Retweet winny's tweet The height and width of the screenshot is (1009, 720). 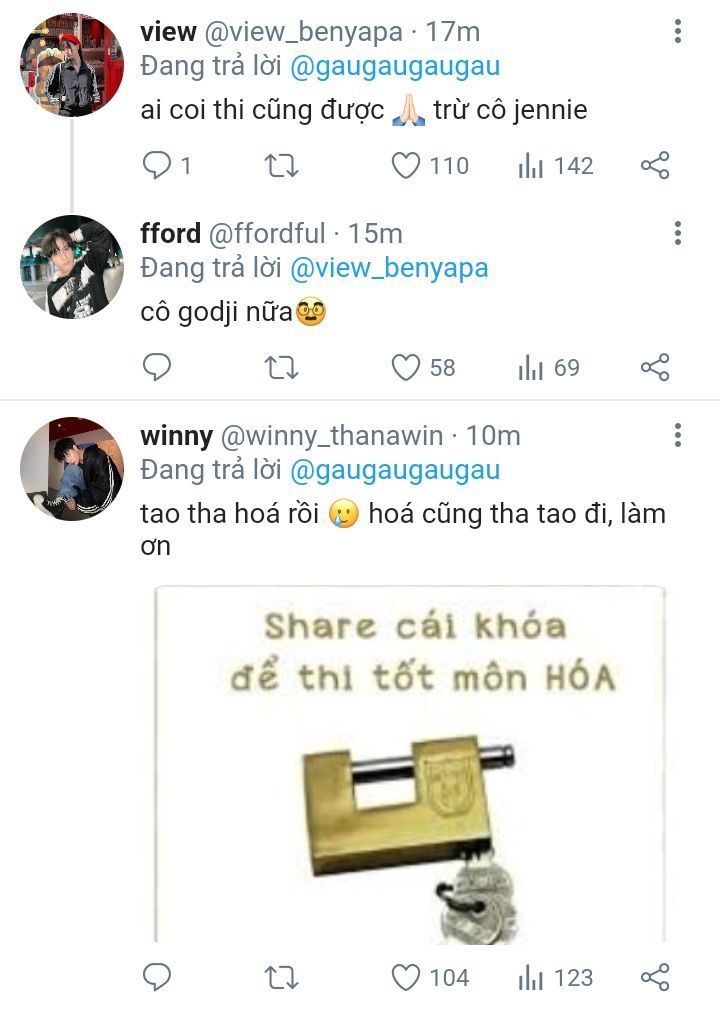(281, 978)
